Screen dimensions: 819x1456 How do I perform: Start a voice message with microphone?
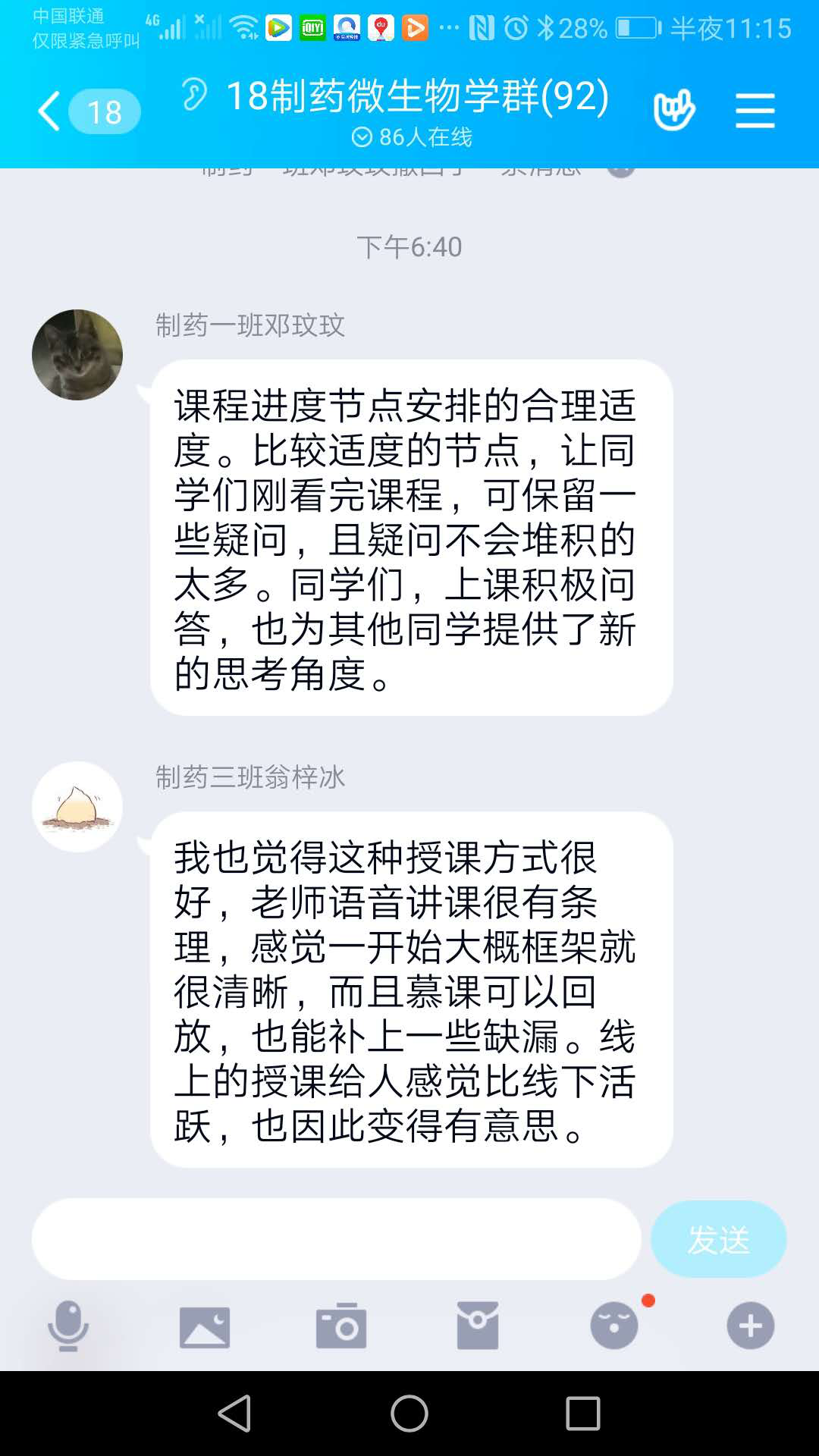pos(68,1326)
